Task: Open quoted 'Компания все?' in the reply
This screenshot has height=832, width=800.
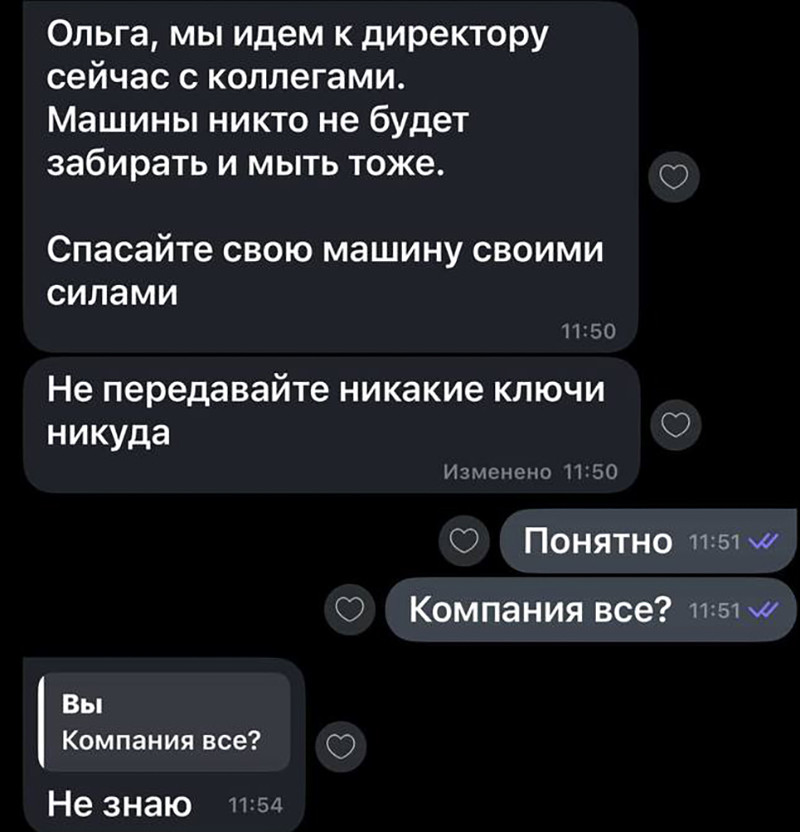Action: pyautogui.click(x=163, y=722)
